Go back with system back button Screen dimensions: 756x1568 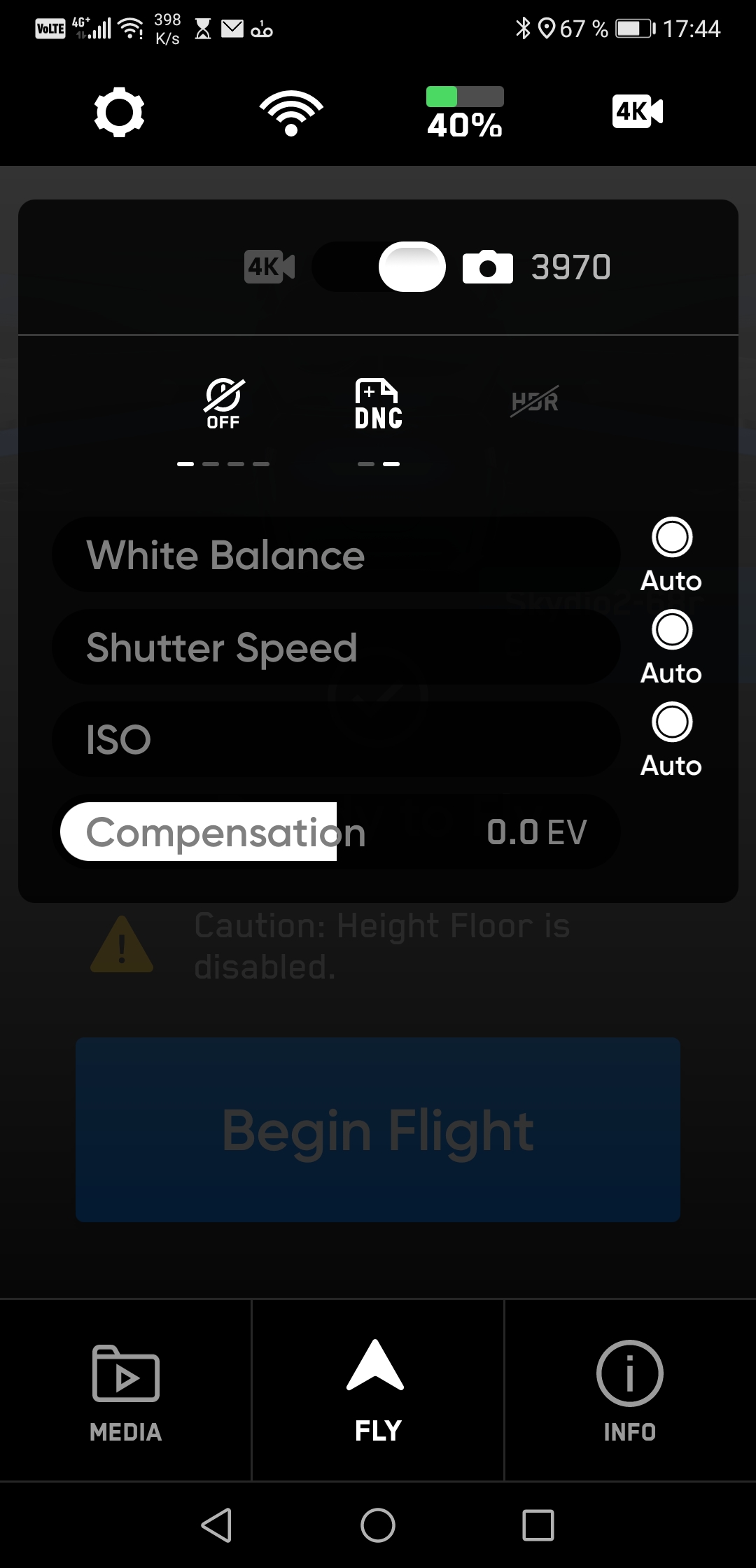[216, 1525]
